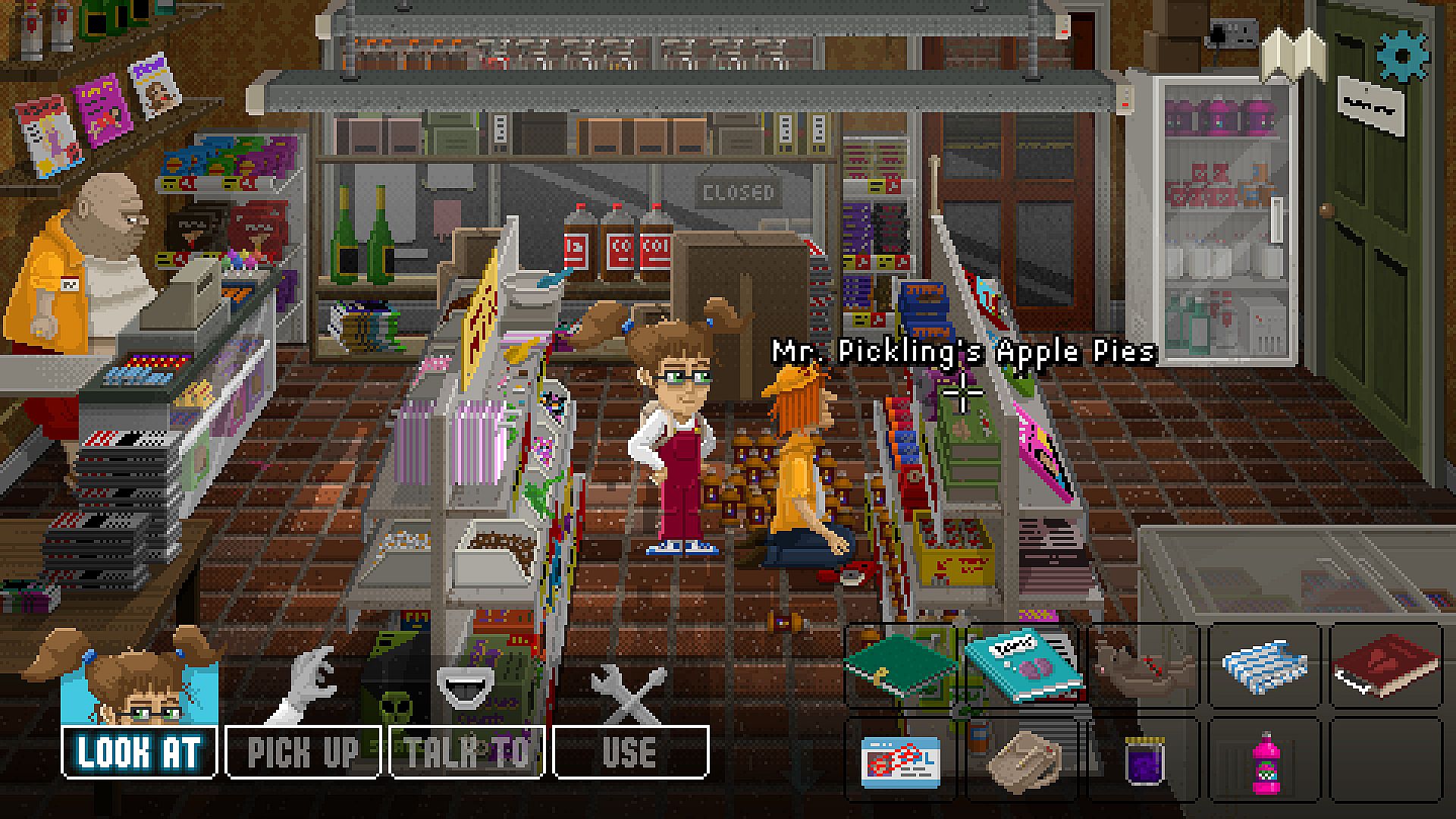Select the ID card in inventory
Image resolution: width=1456 pixels, height=819 pixels.
[x=900, y=760]
